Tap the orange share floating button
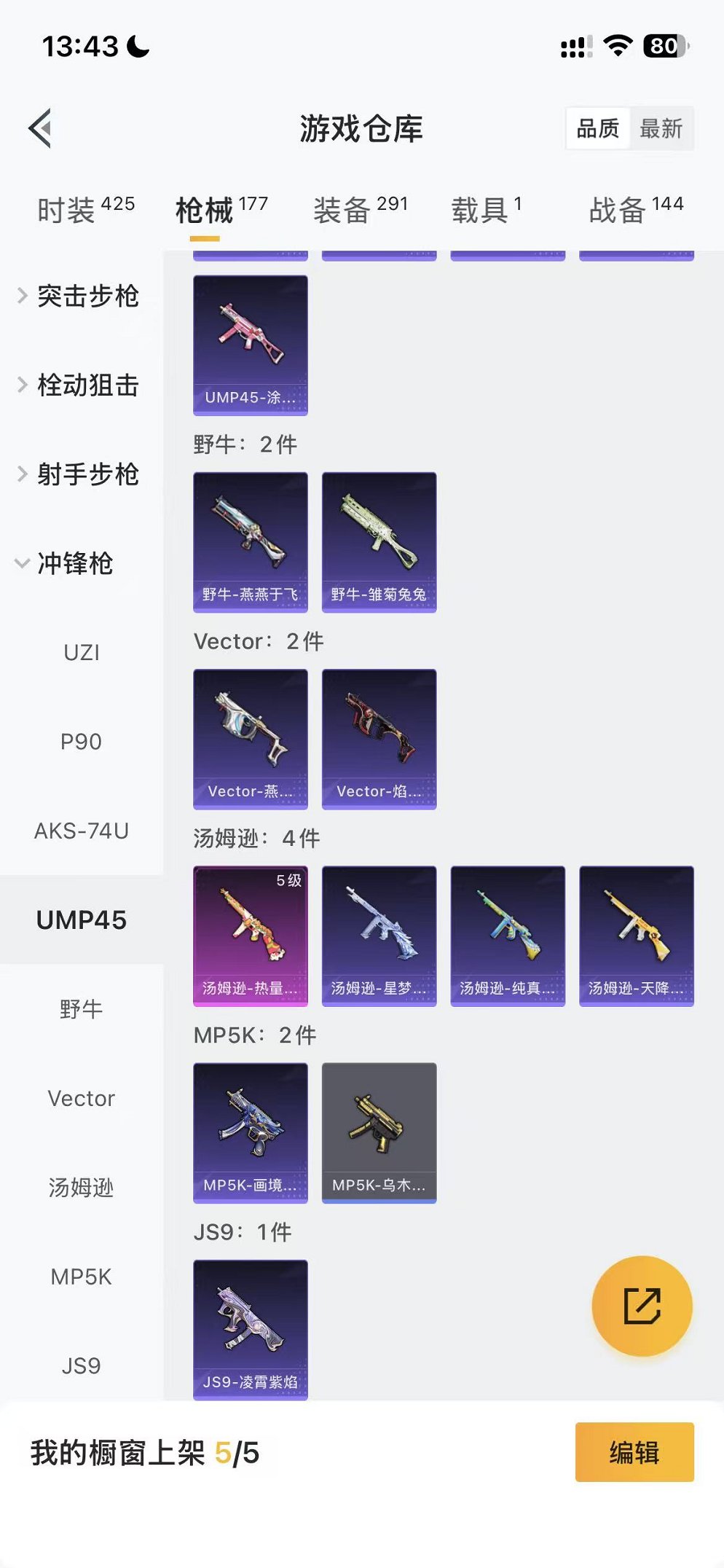This screenshot has width=724, height=1568. pos(642,1306)
